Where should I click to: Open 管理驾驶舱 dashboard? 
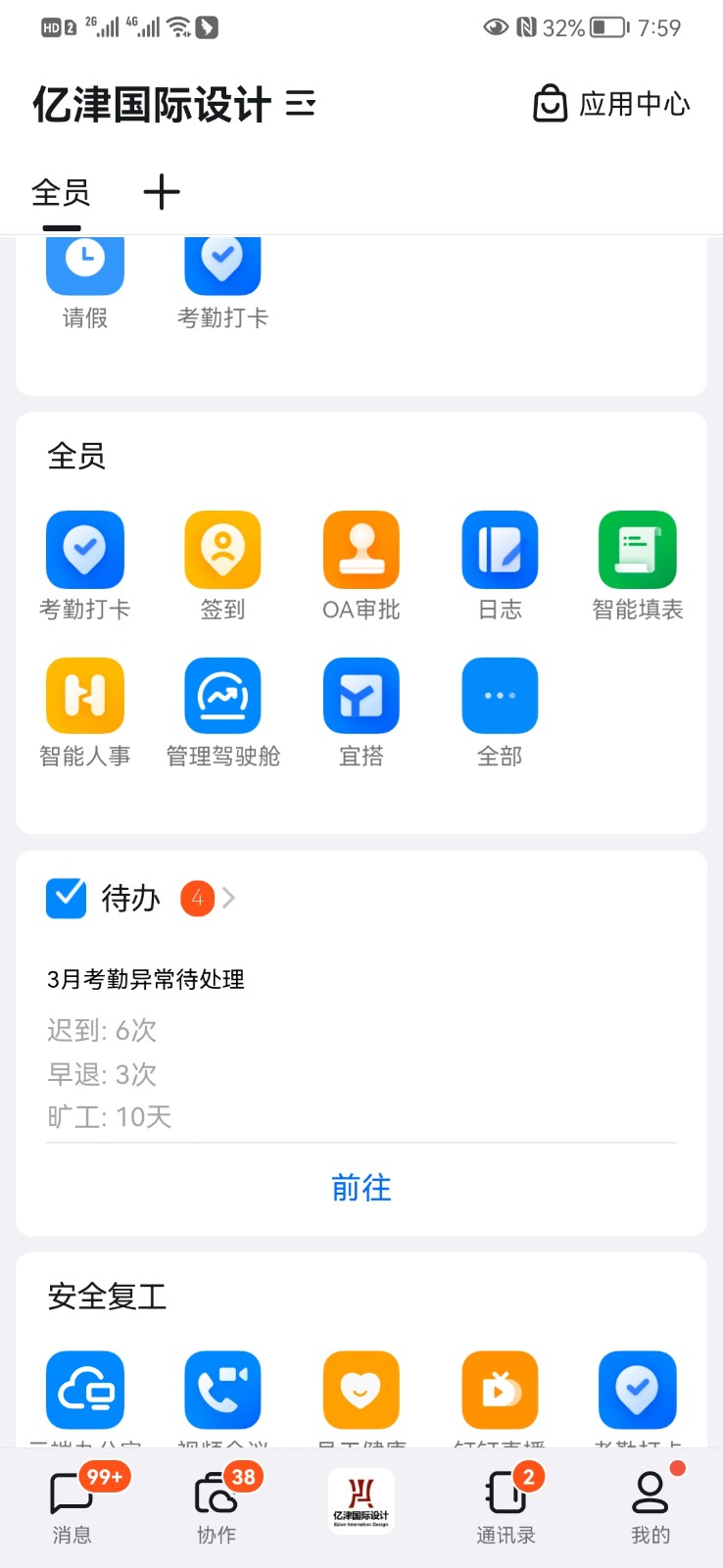point(222,712)
